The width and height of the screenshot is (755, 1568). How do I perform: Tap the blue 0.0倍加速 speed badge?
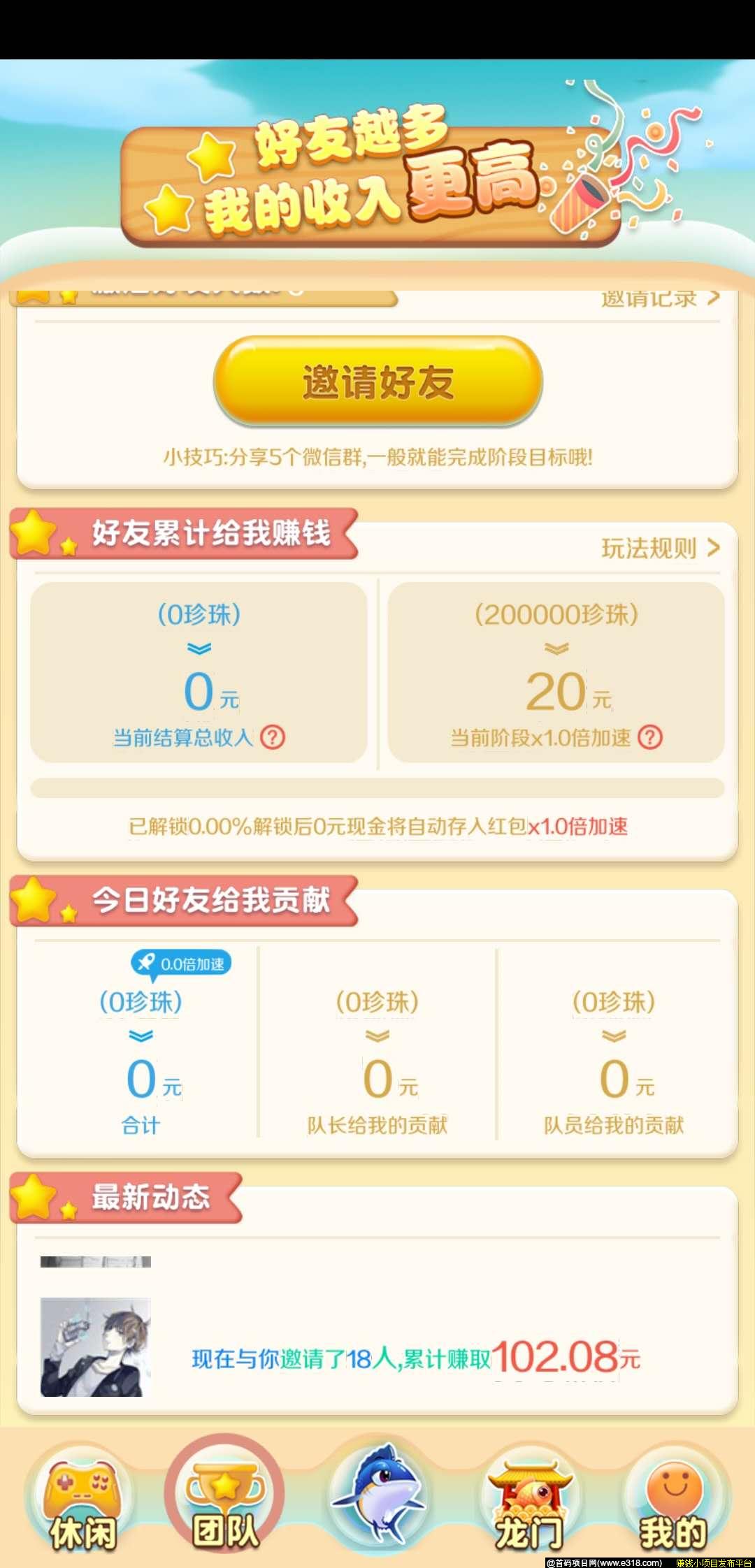(180, 961)
